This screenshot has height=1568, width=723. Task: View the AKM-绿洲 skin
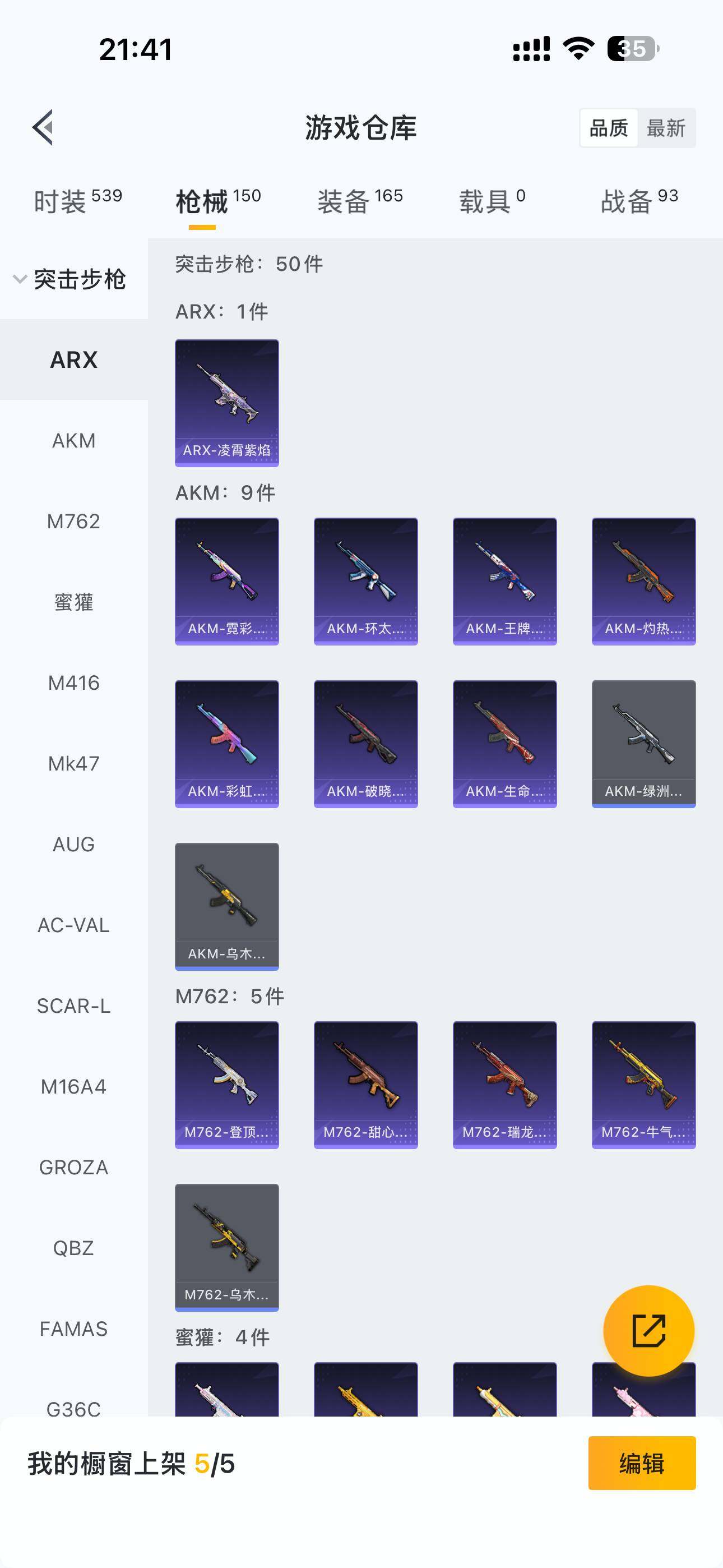(x=643, y=744)
